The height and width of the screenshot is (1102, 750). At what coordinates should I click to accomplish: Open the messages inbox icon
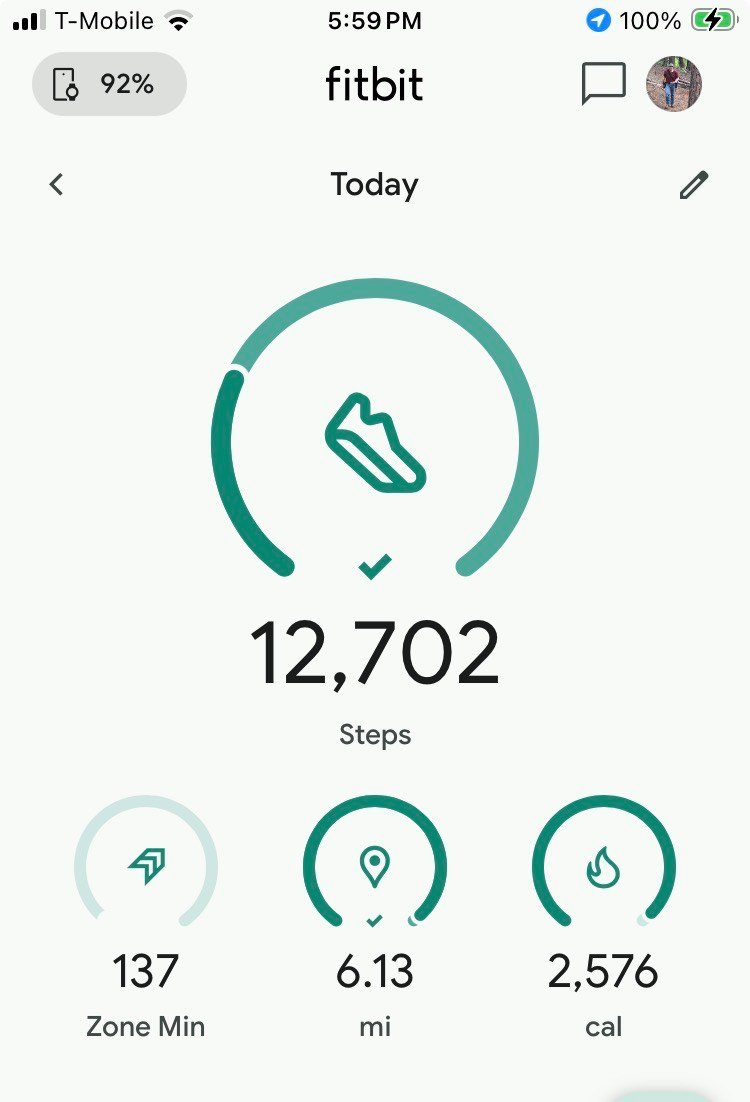pos(603,84)
